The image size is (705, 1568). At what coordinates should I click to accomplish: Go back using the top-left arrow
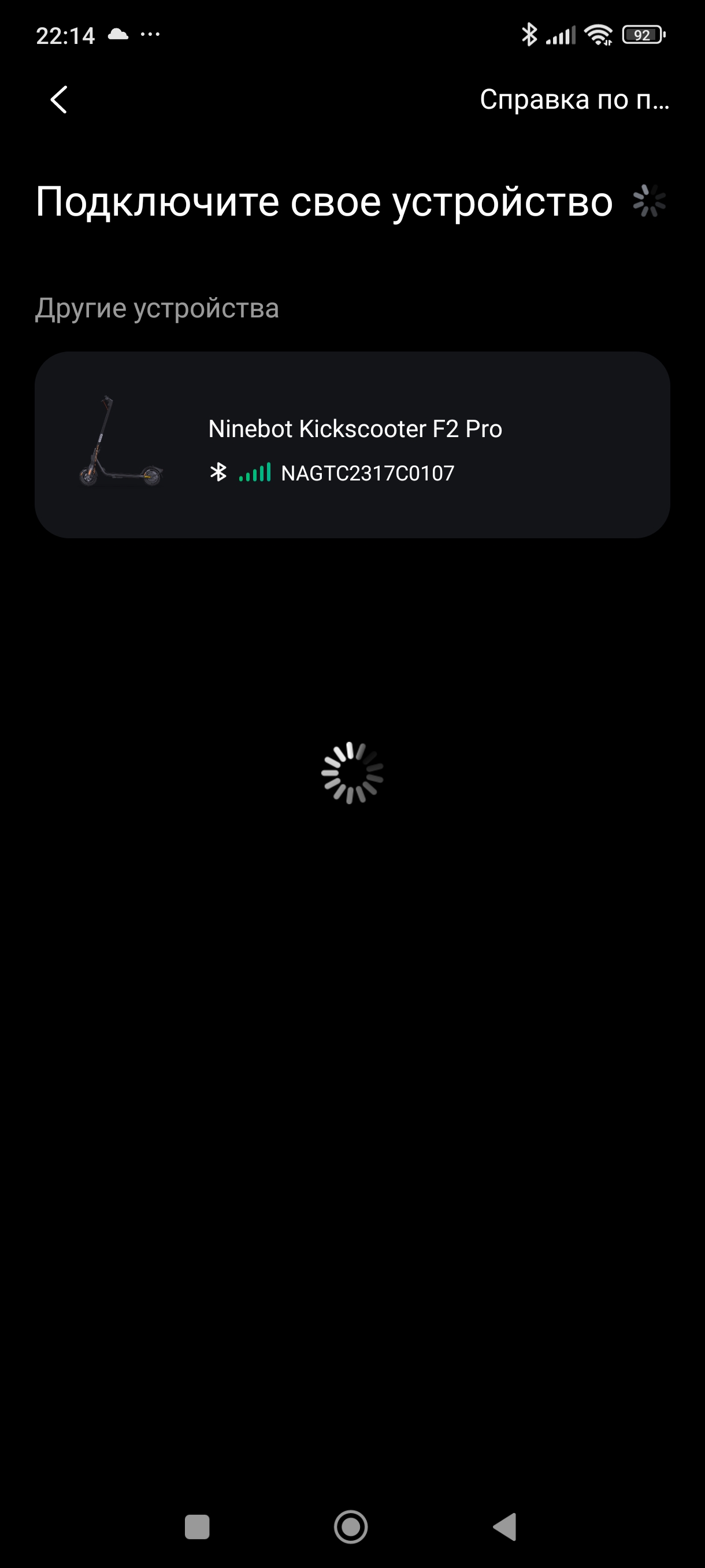(x=59, y=100)
